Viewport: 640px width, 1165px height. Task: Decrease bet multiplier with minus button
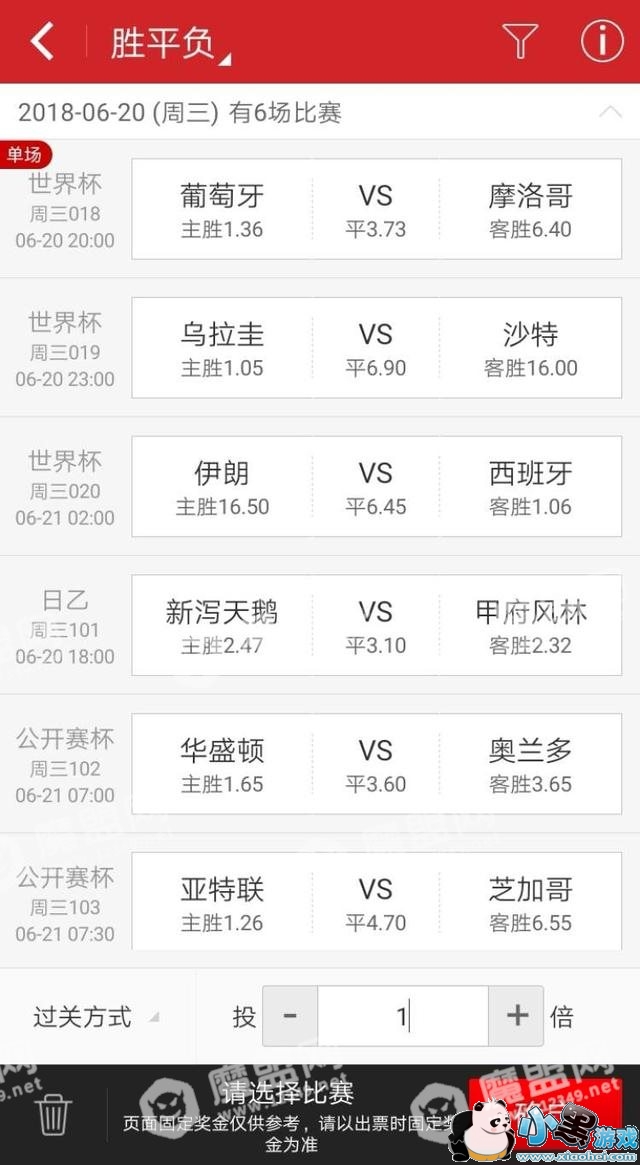[x=290, y=1016]
